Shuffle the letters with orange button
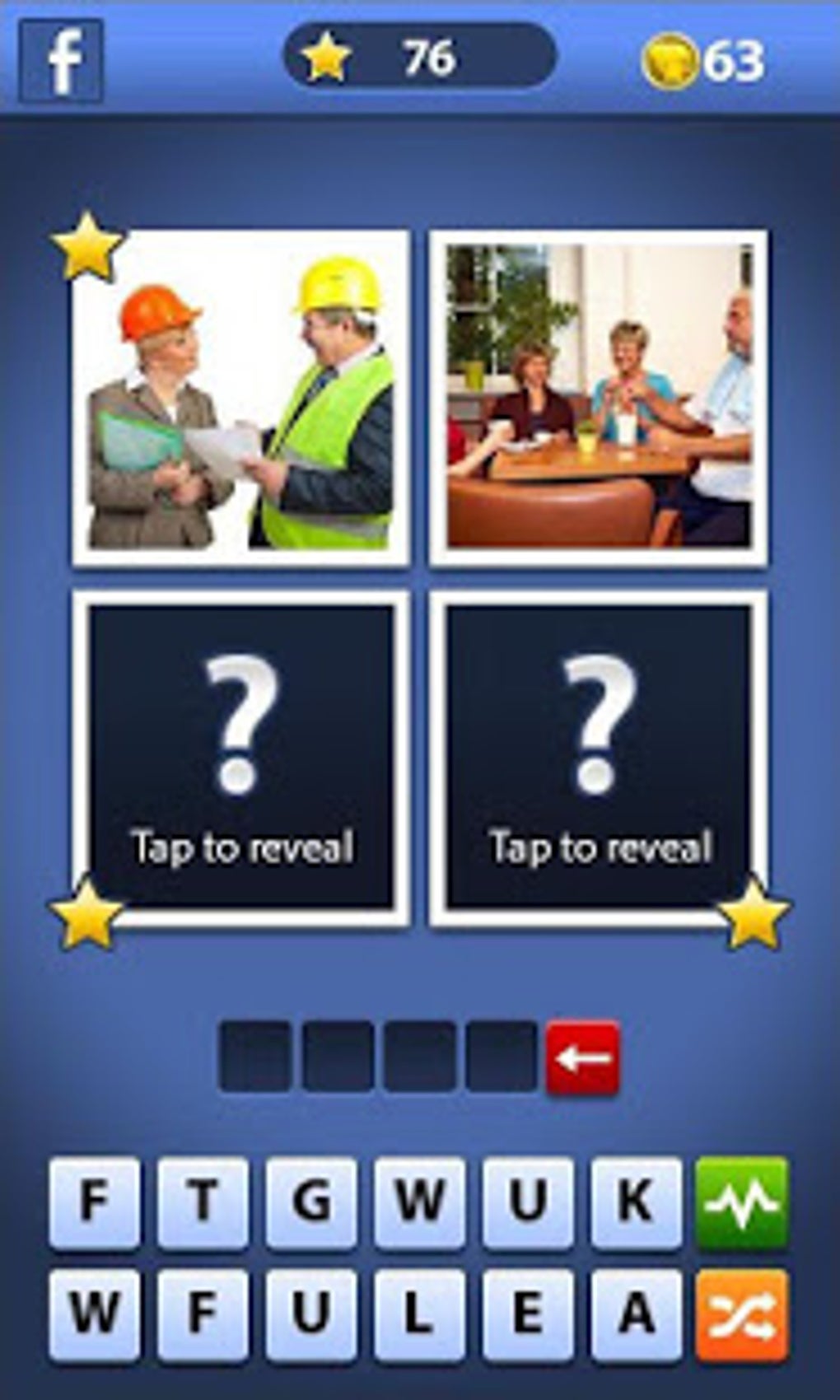840x1400 pixels. coord(742,1315)
